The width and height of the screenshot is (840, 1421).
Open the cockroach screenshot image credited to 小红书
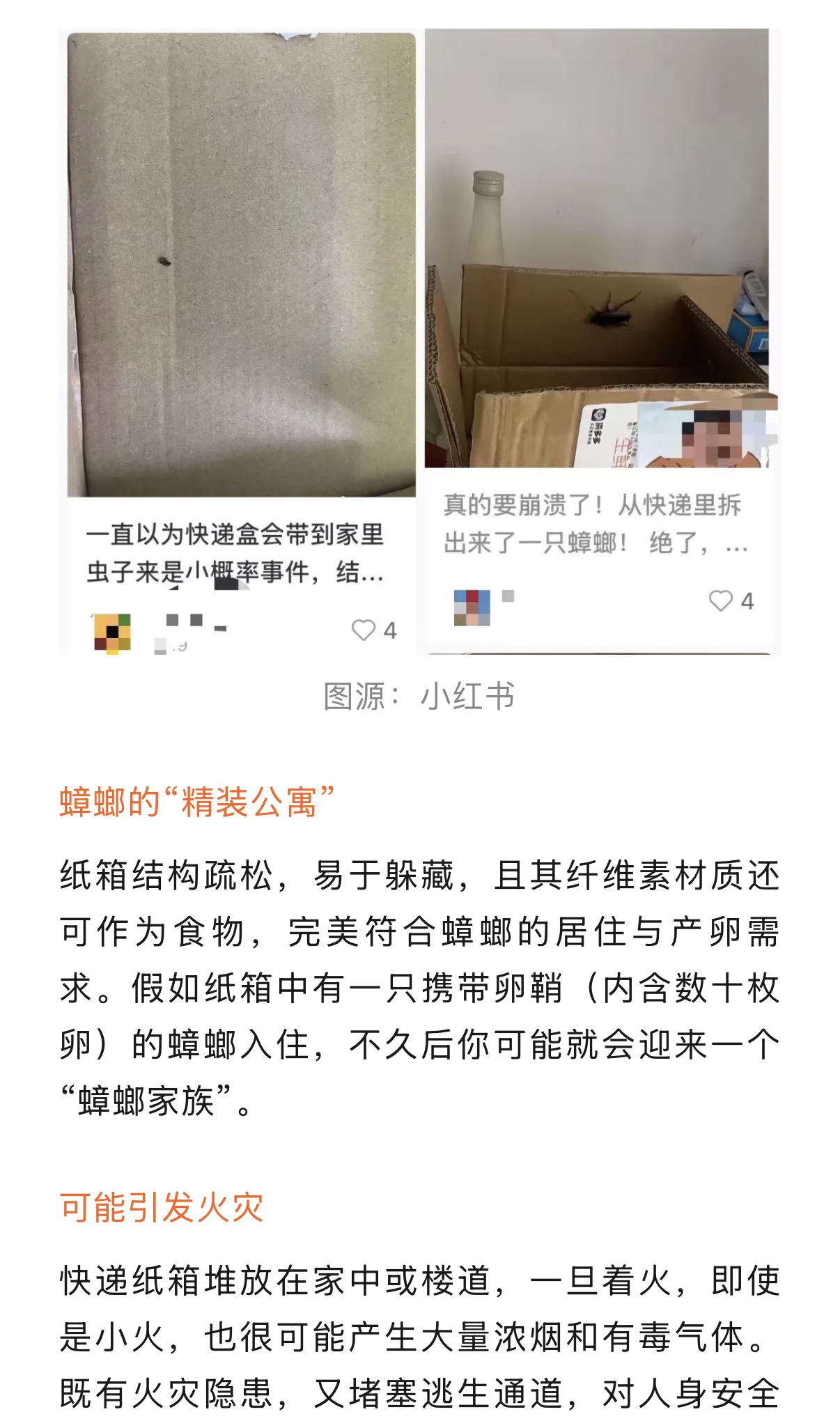[x=420, y=341]
